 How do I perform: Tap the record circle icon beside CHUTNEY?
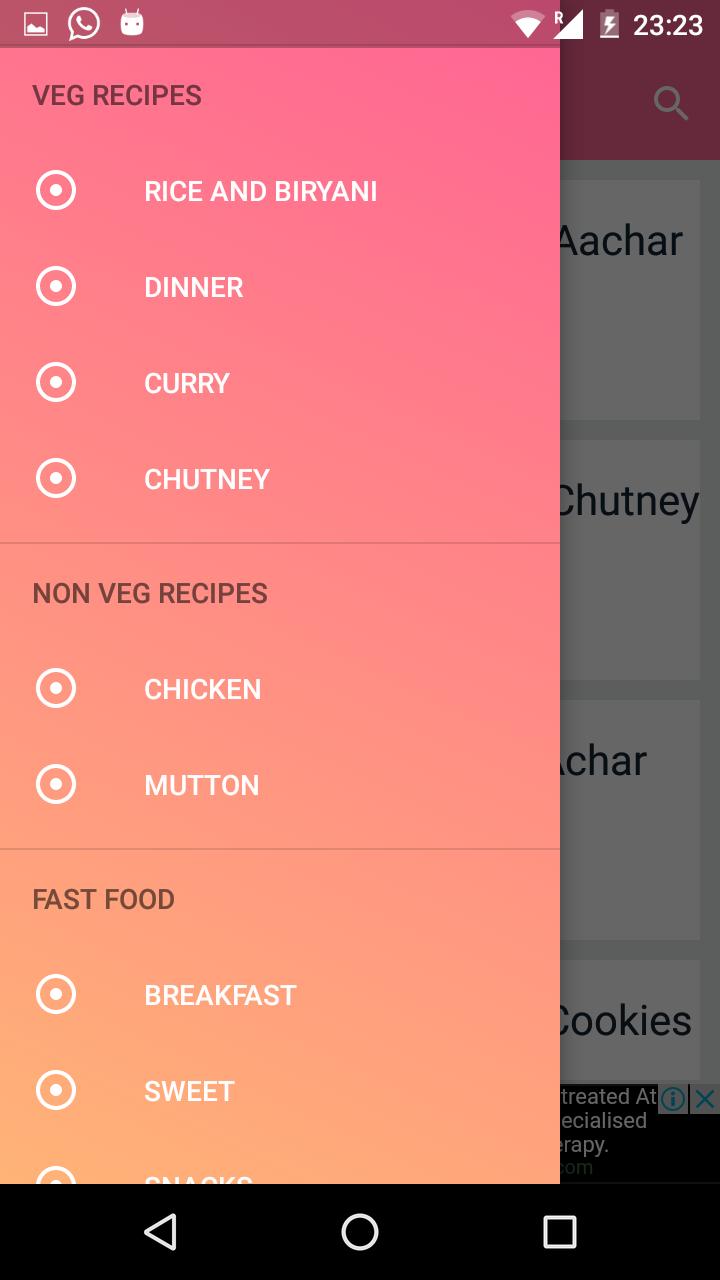pos(55,478)
